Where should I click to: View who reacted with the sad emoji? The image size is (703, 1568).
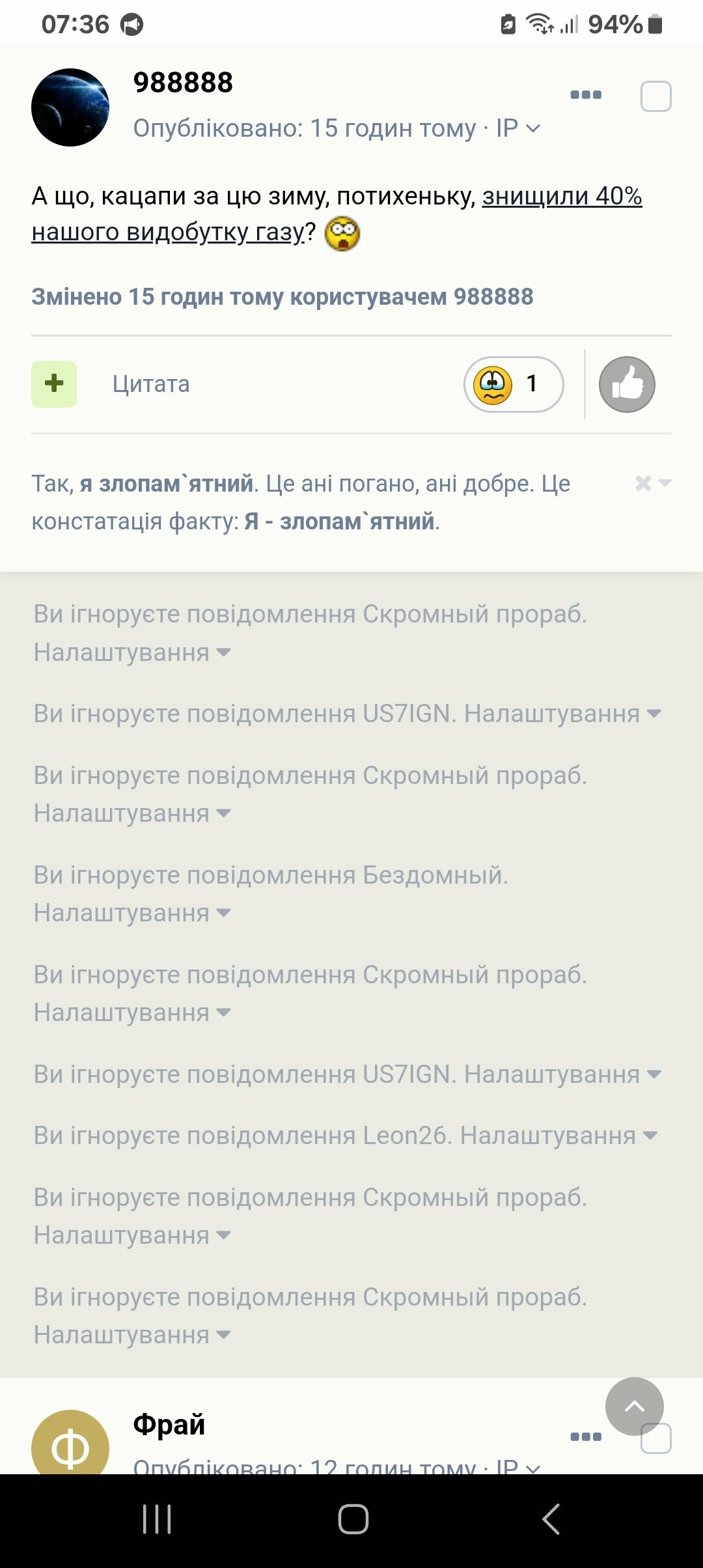[514, 384]
